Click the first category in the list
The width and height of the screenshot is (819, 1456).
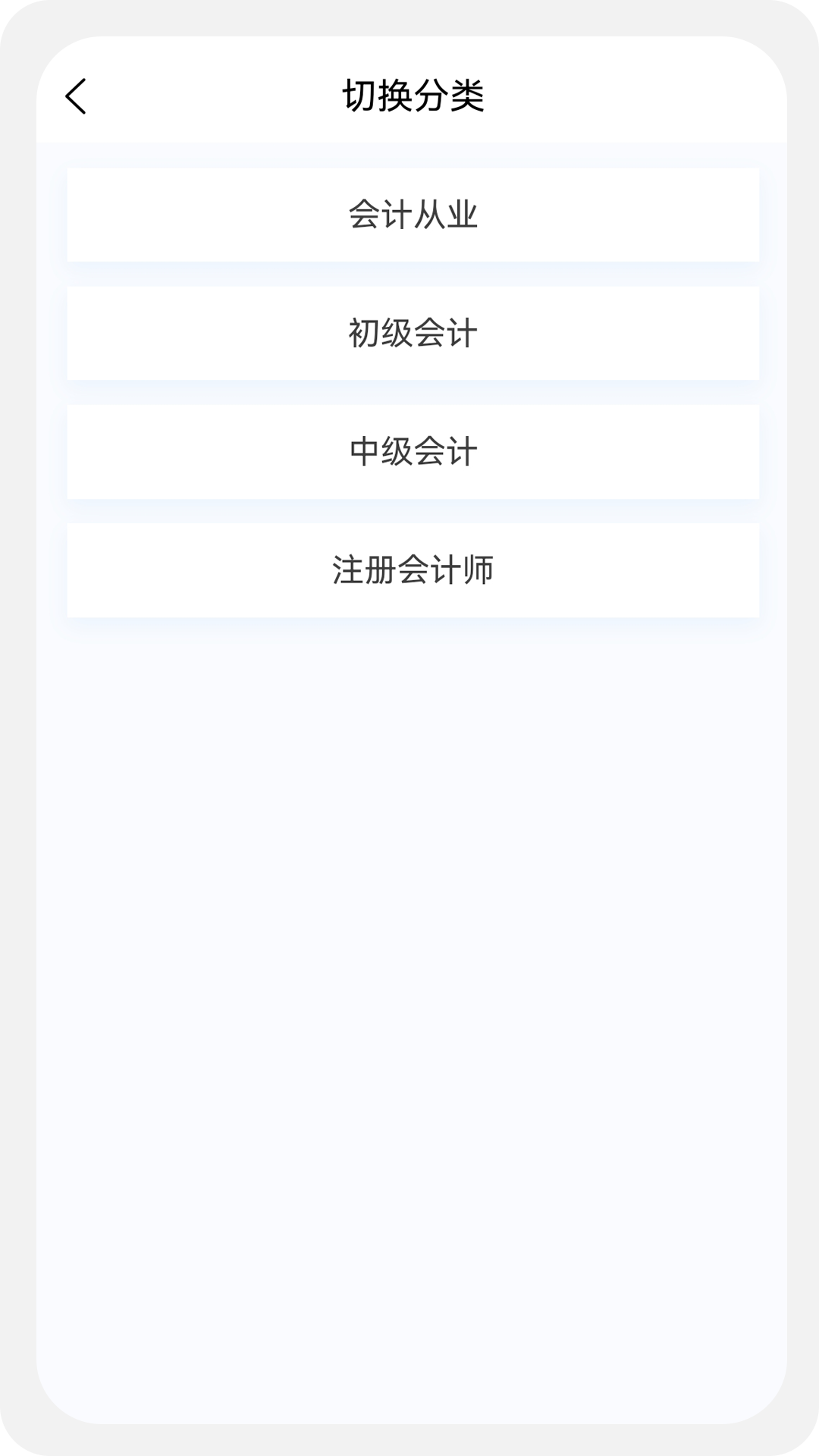tap(413, 215)
